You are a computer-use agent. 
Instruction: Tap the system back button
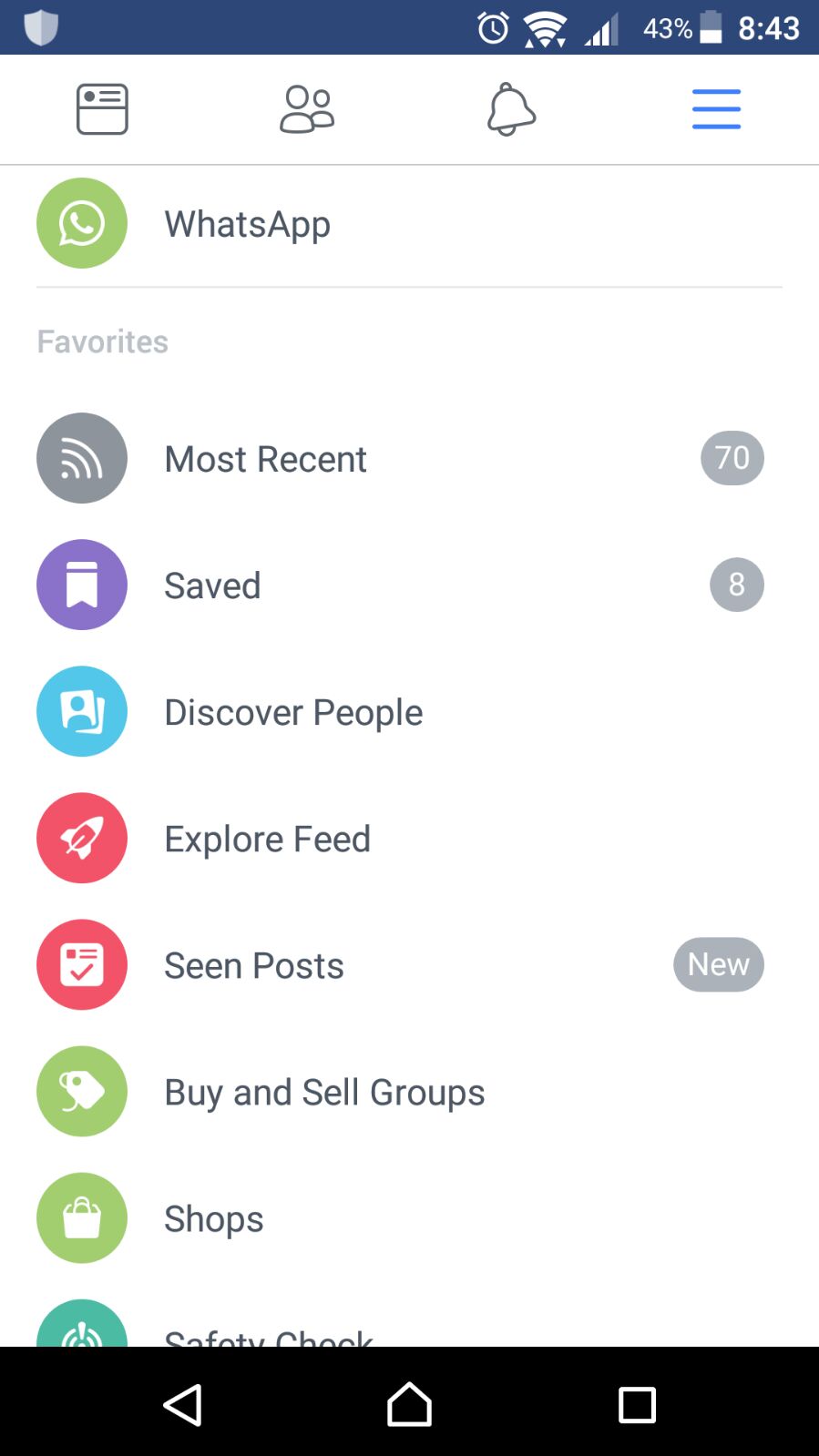pos(182,1404)
